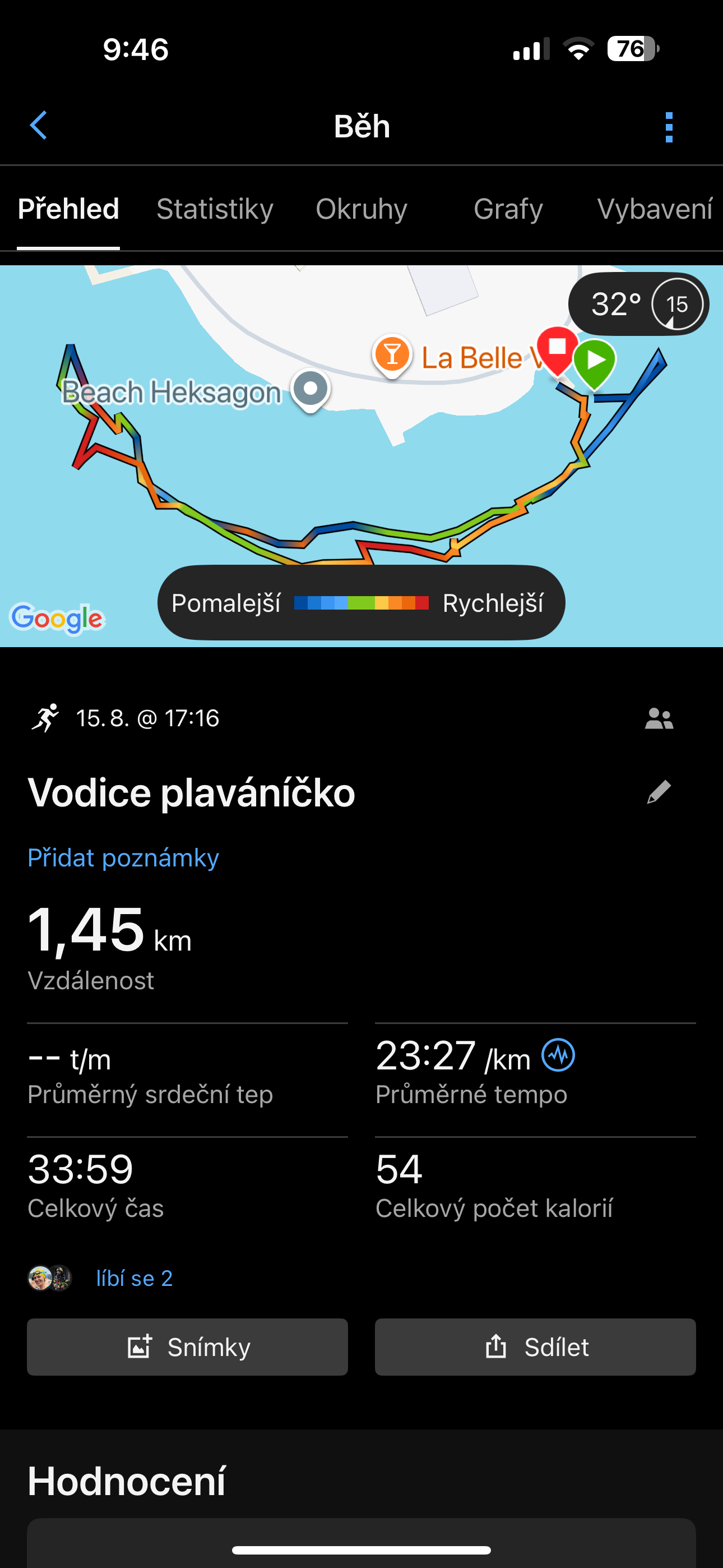
Task: Open the Grafy tab
Action: point(508,209)
